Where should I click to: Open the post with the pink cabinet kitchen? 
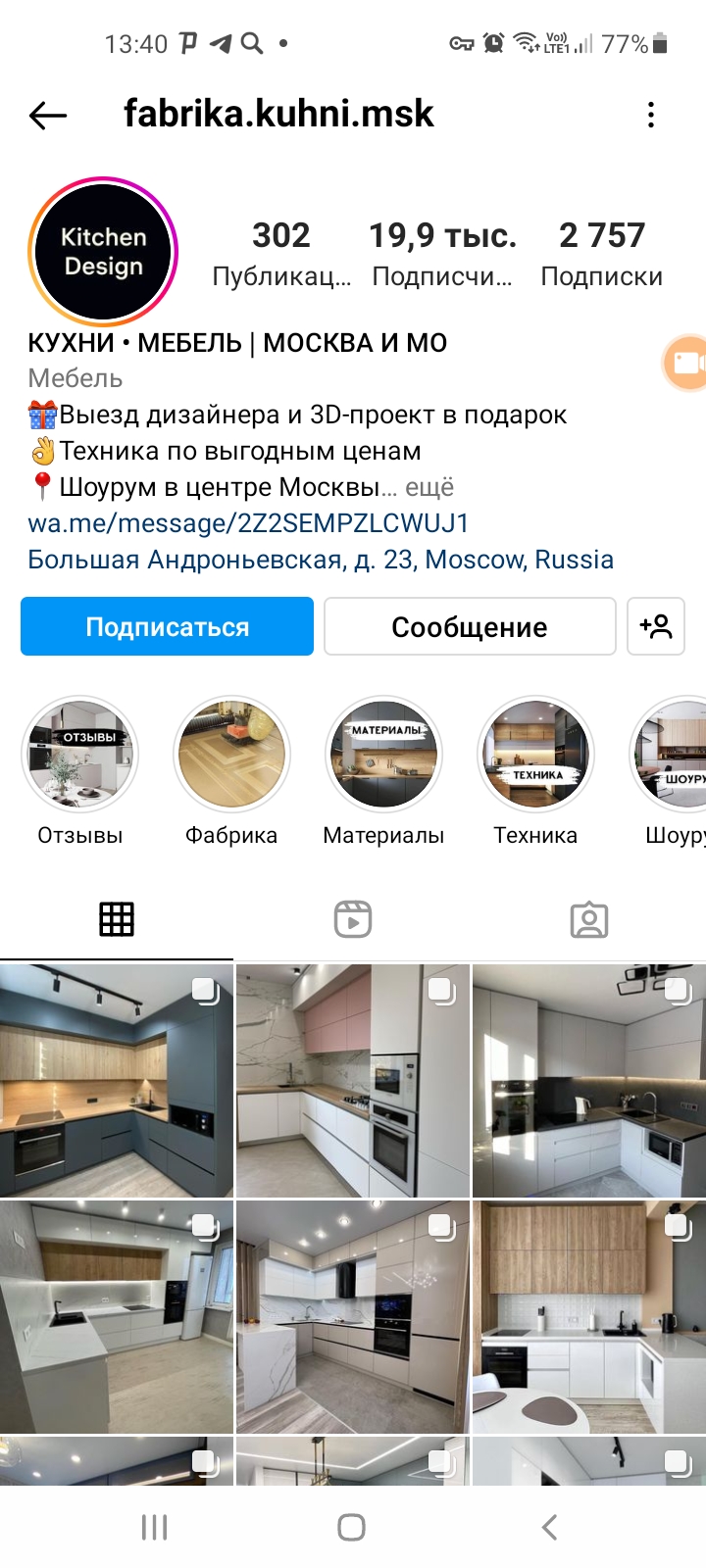point(353,1080)
